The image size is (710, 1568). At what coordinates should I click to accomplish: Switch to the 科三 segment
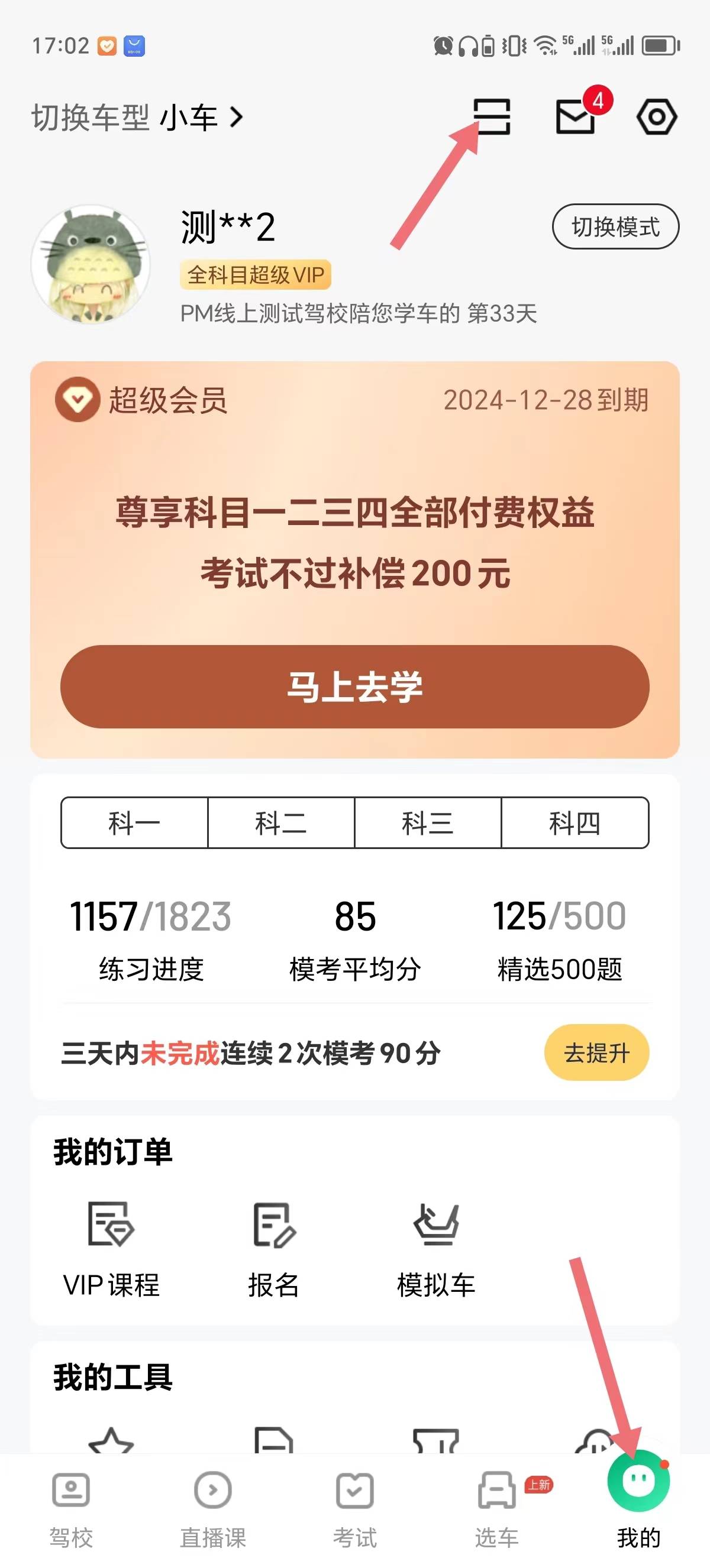pos(427,822)
